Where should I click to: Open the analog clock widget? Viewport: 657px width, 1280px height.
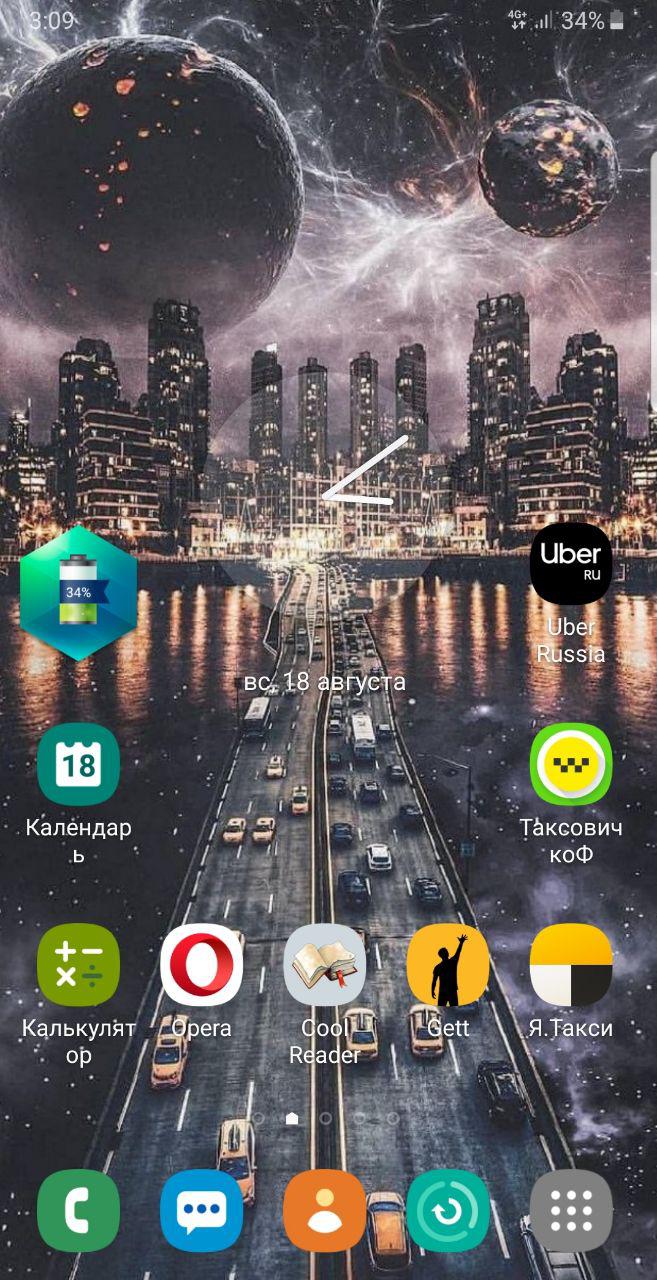pyautogui.click(x=326, y=493)
